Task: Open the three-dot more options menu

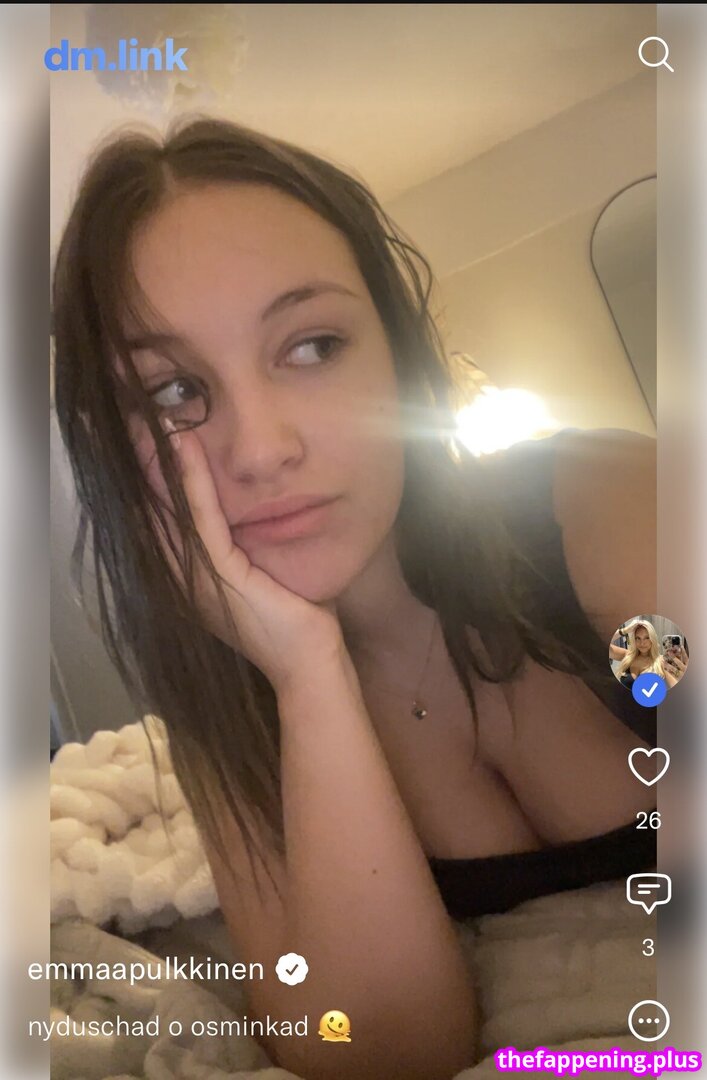Action: click(648, 1021)
